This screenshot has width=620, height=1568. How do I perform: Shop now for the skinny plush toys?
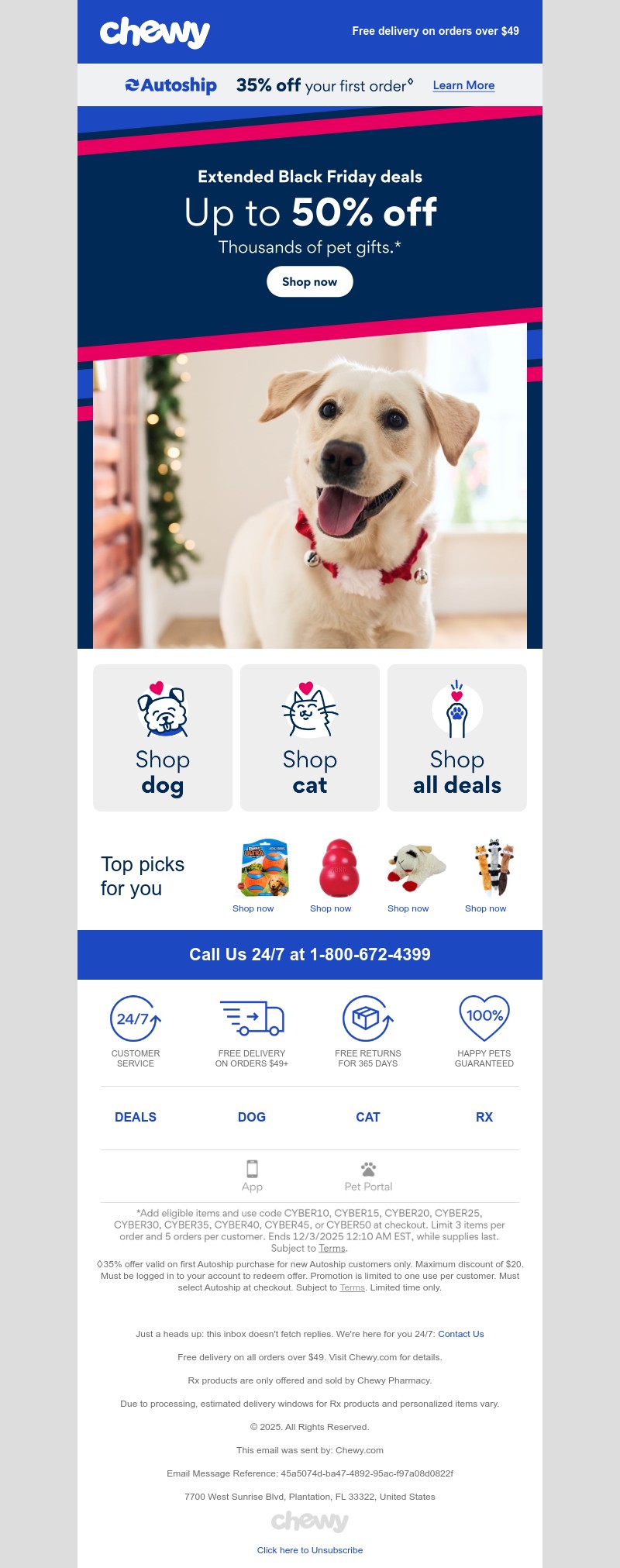point(485,908)
